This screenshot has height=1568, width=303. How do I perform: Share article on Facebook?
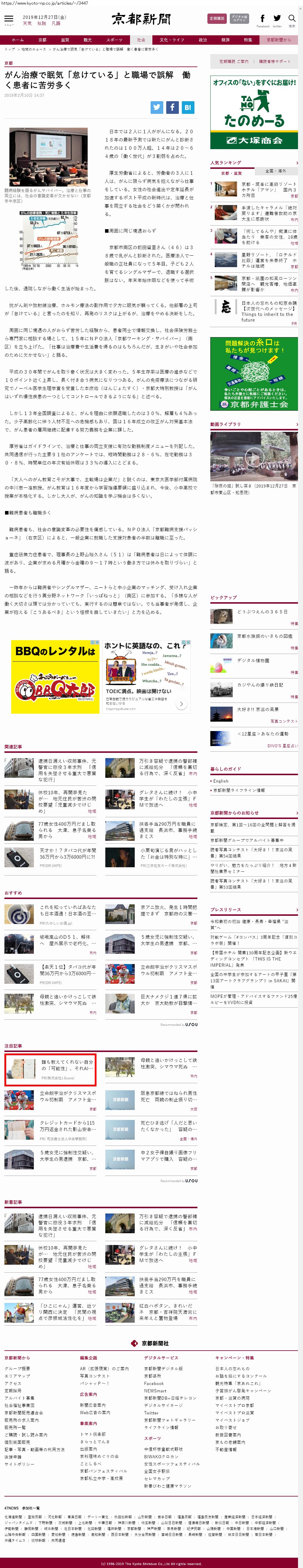pyautogui.click(x=172, y=107)
